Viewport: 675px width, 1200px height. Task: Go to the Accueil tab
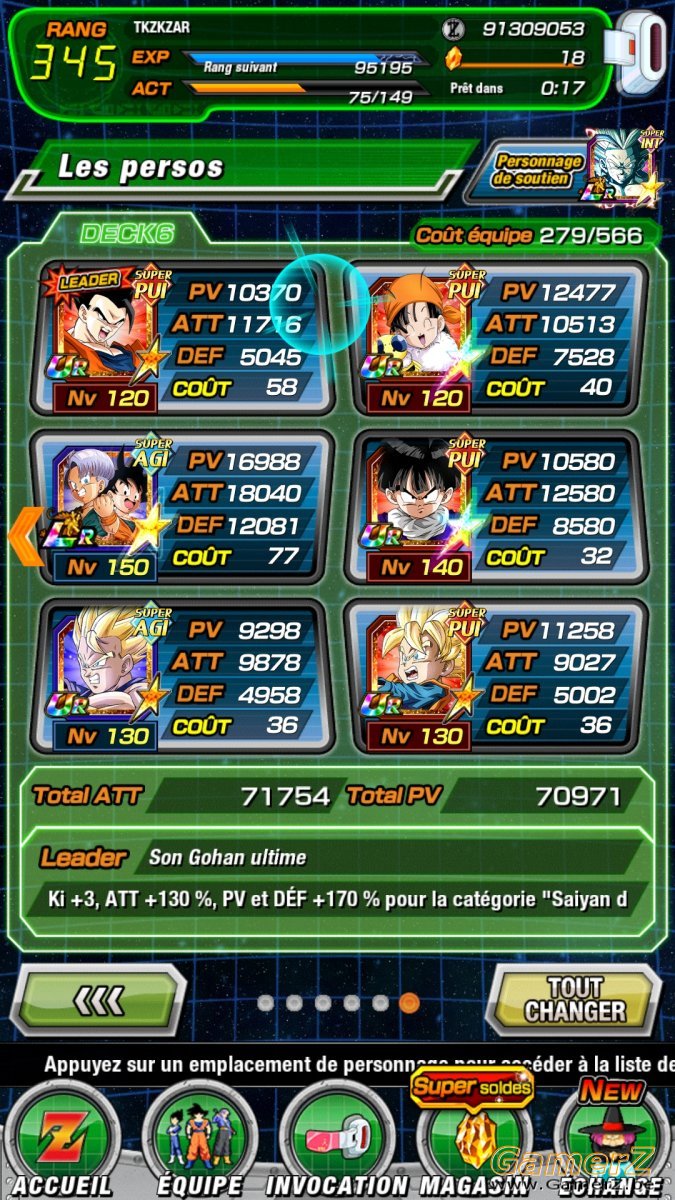click(62, 1140)
